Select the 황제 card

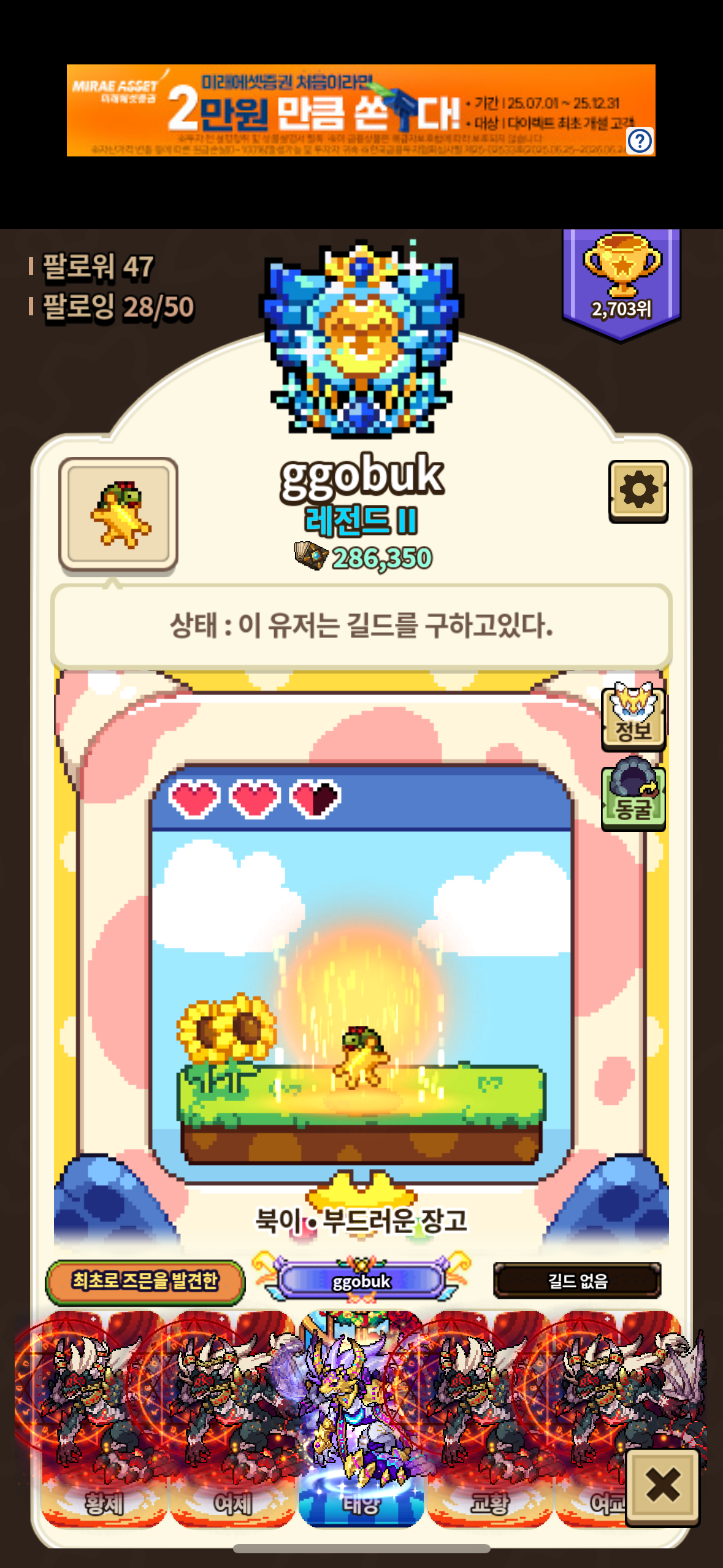[x=103, y=1417]
